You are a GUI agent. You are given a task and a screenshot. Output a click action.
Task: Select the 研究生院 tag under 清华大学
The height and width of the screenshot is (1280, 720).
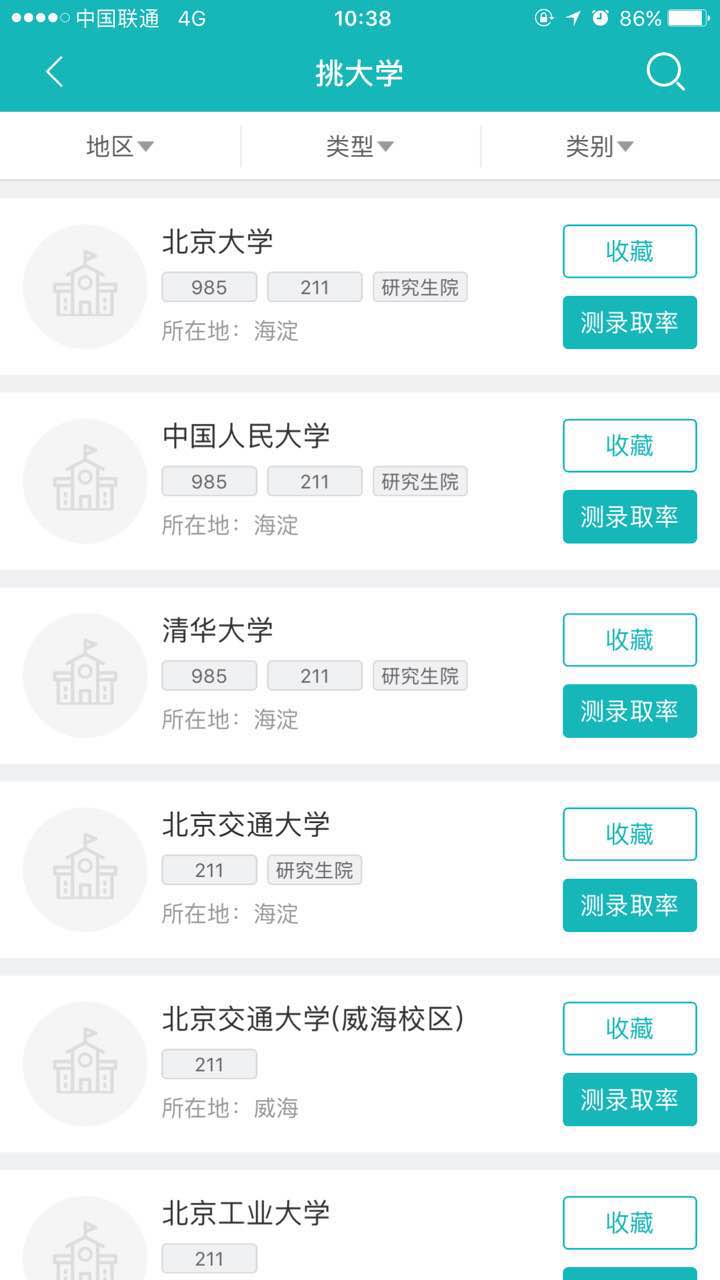point(419,676)
